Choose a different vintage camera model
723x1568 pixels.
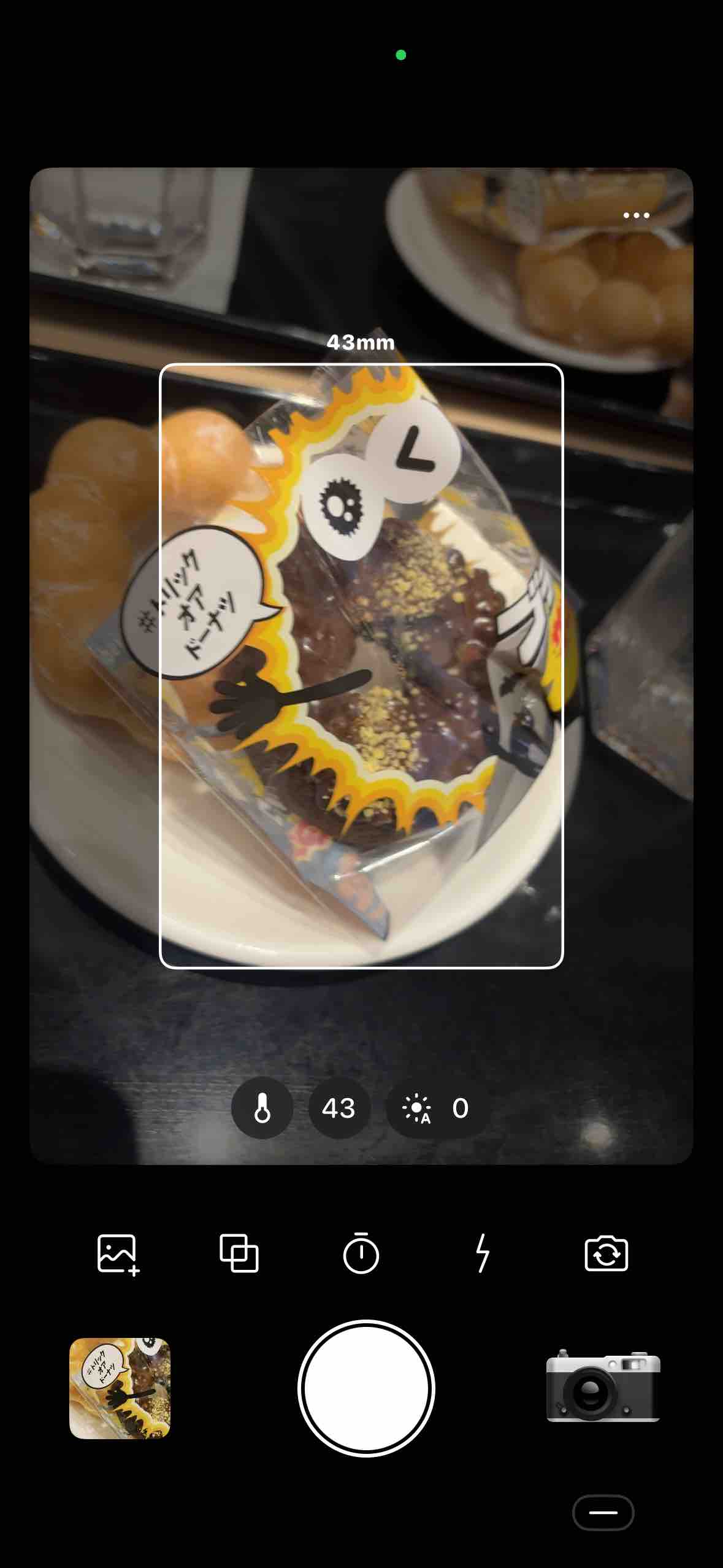click(x=603, y=1386)
